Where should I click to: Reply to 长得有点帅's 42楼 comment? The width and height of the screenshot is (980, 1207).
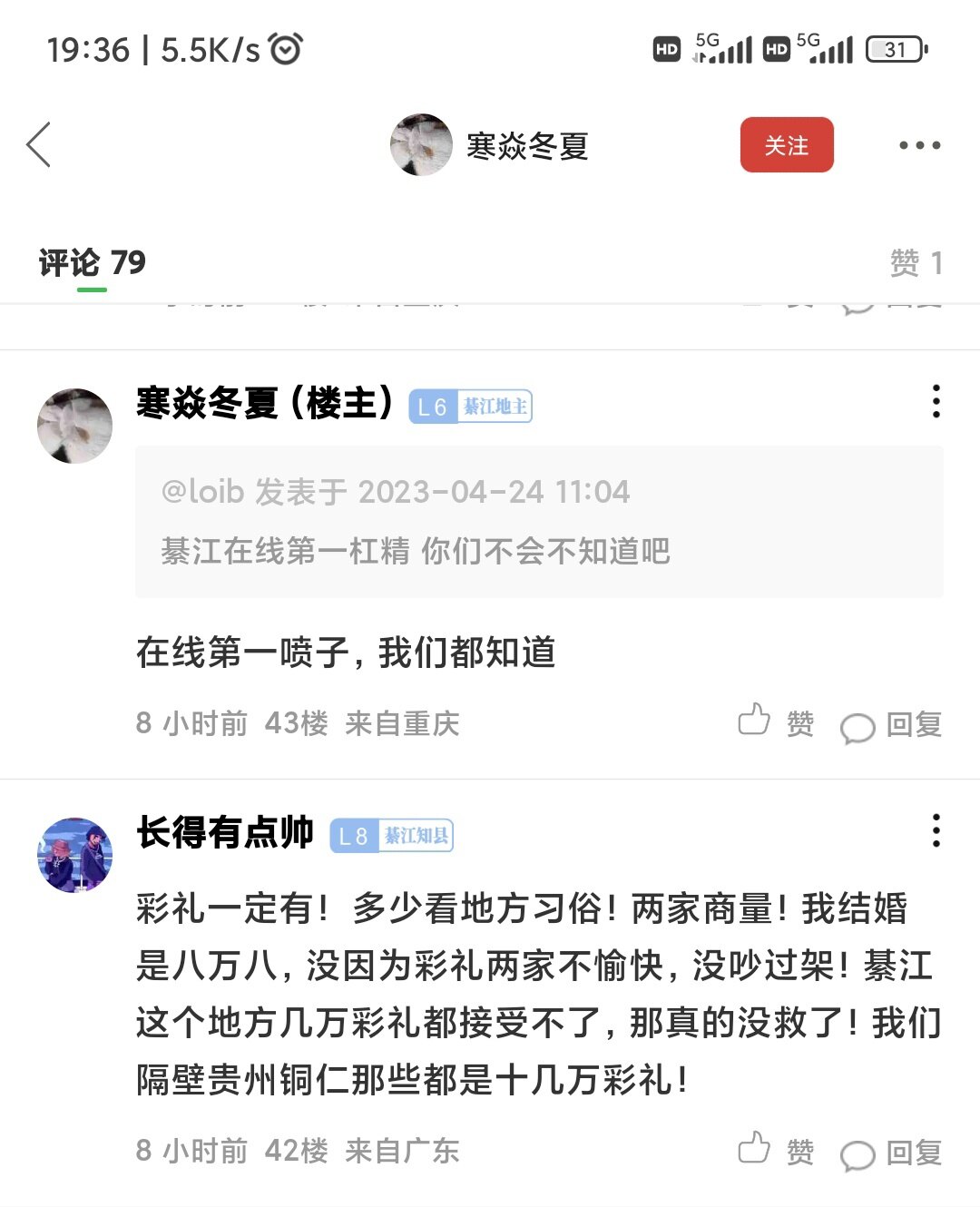(x=891, y=1153)
